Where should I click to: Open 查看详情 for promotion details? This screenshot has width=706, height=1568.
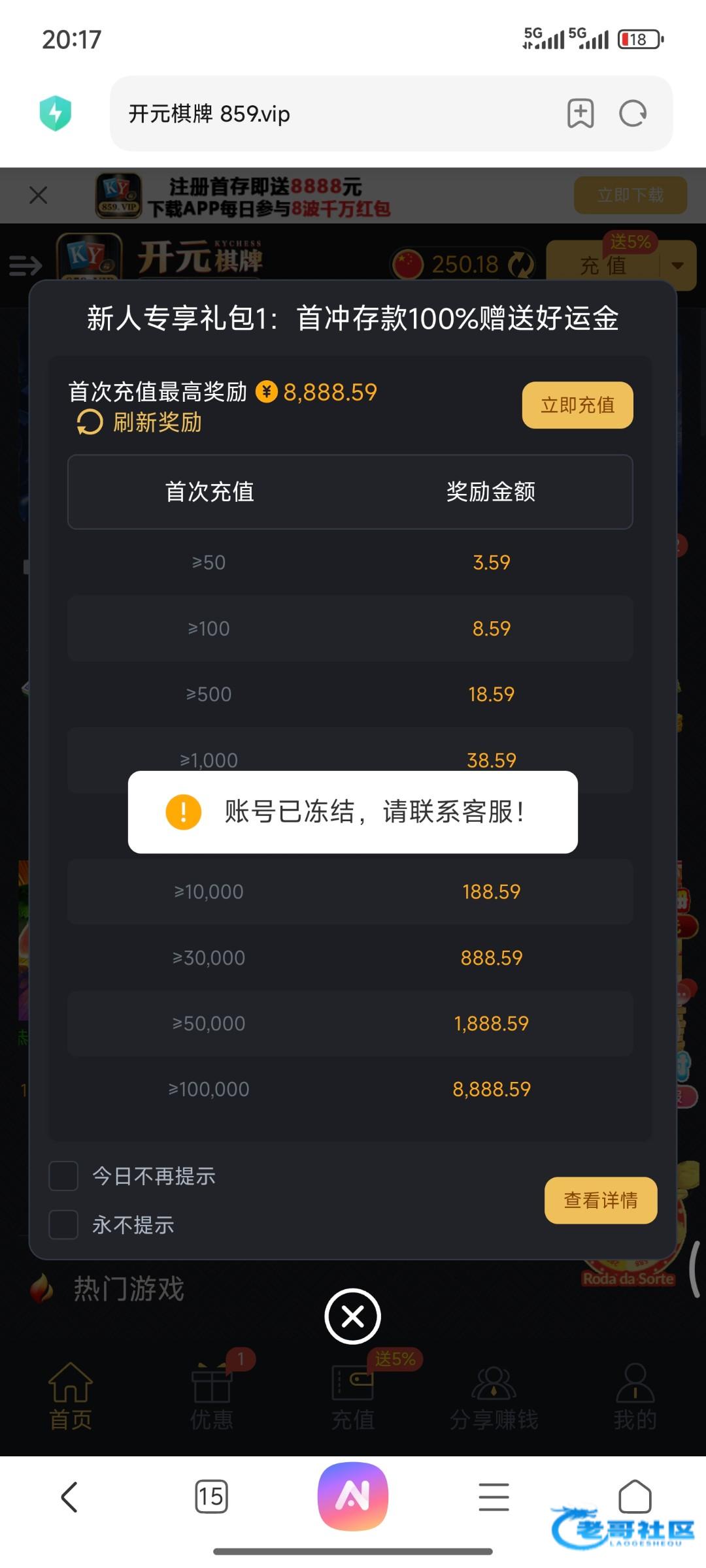[600, 1200]
